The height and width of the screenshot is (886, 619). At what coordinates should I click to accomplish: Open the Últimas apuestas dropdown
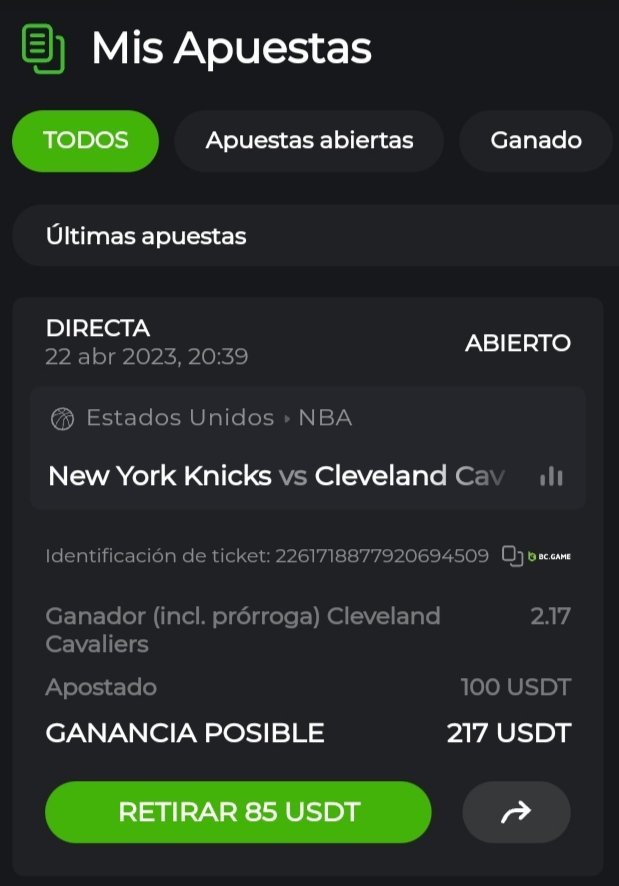315,236
